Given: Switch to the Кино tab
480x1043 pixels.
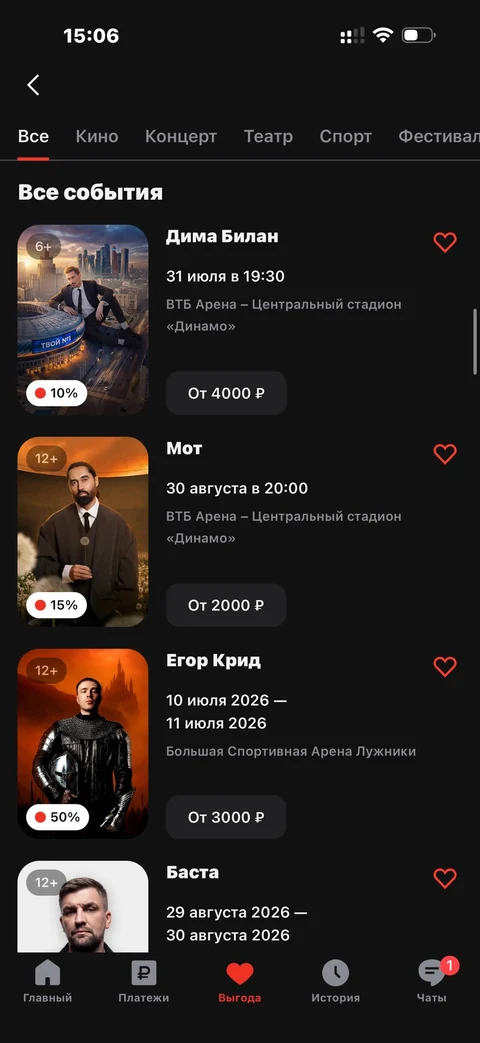Looking at the screenshot, I should pyautogui.click(x=97, y=136).
